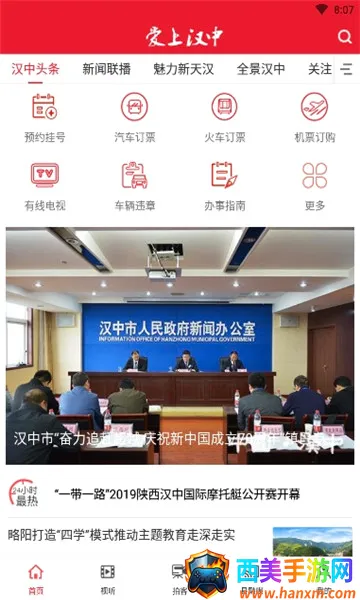Open 有线电视 service

click(45, 186)
